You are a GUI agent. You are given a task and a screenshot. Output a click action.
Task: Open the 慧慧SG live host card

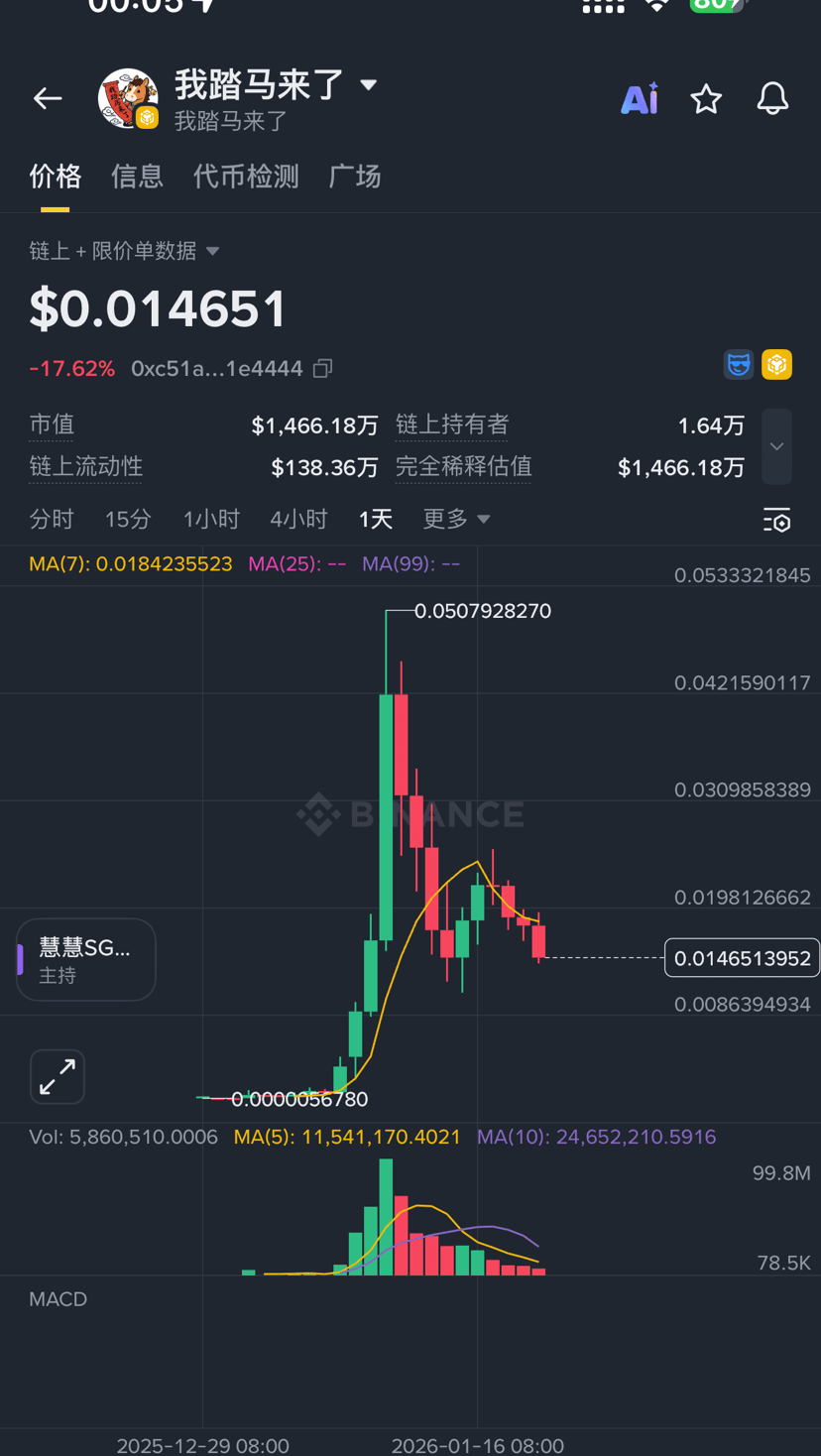click(x=86, y=959)
